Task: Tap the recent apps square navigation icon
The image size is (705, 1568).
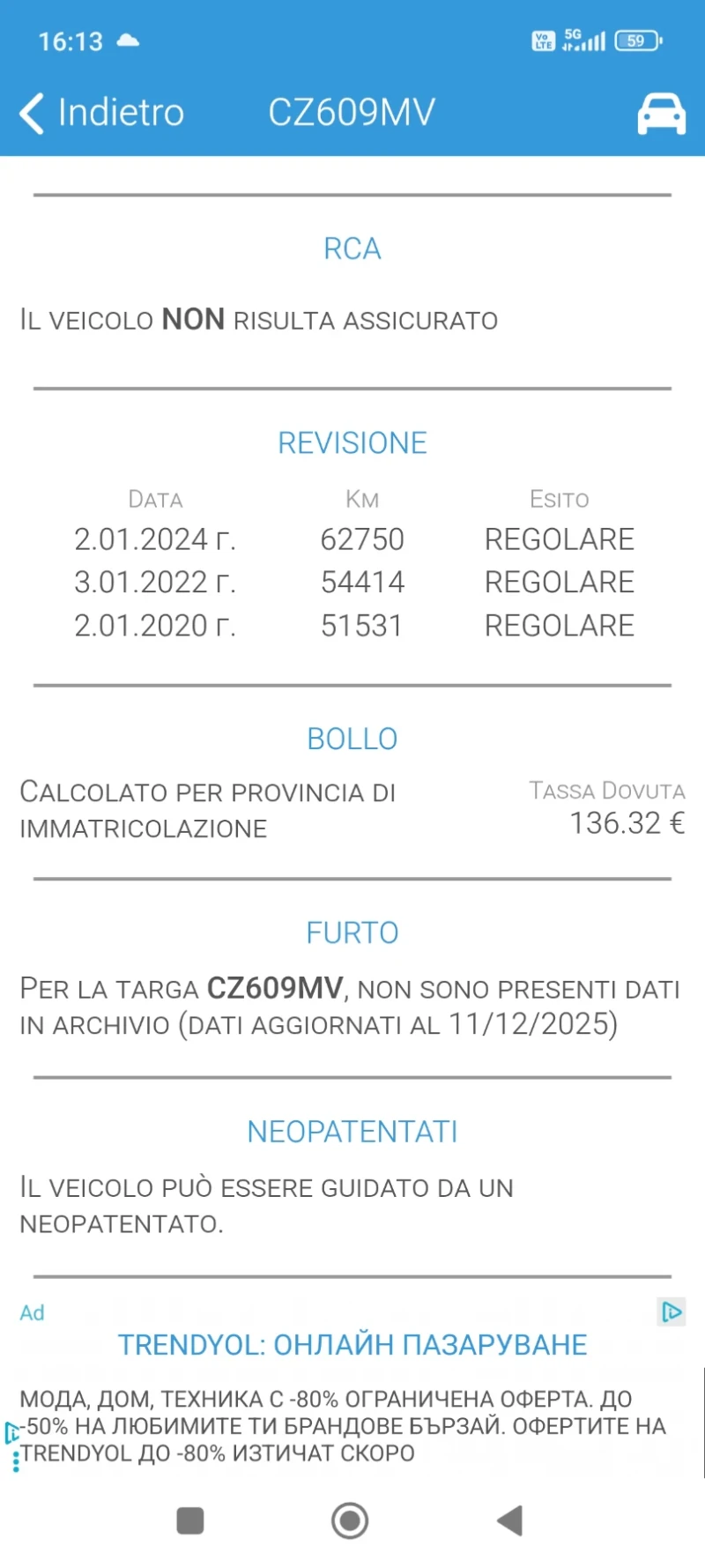Action: pos(189,1520)
